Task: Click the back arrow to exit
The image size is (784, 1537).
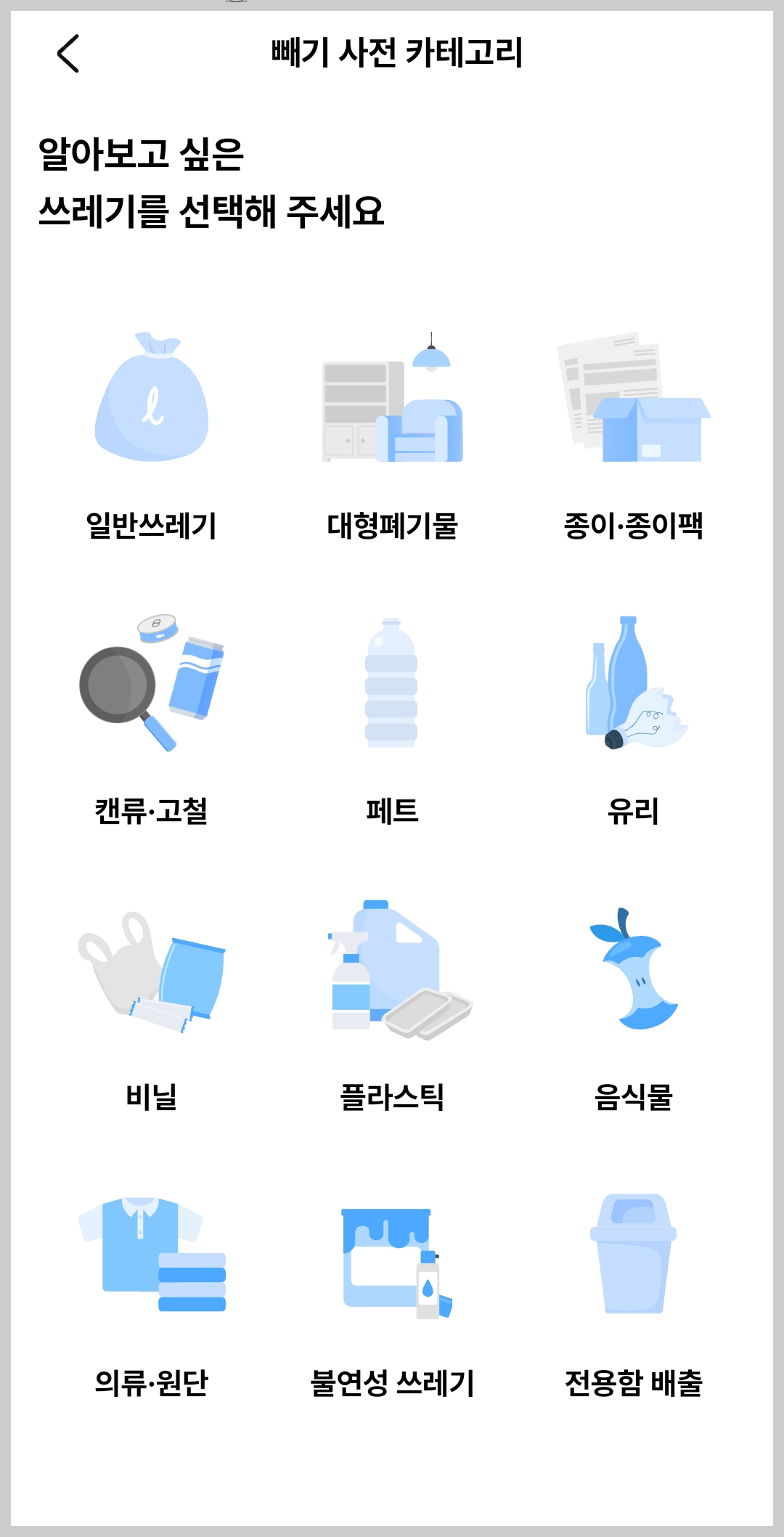Action: (69, 54)
